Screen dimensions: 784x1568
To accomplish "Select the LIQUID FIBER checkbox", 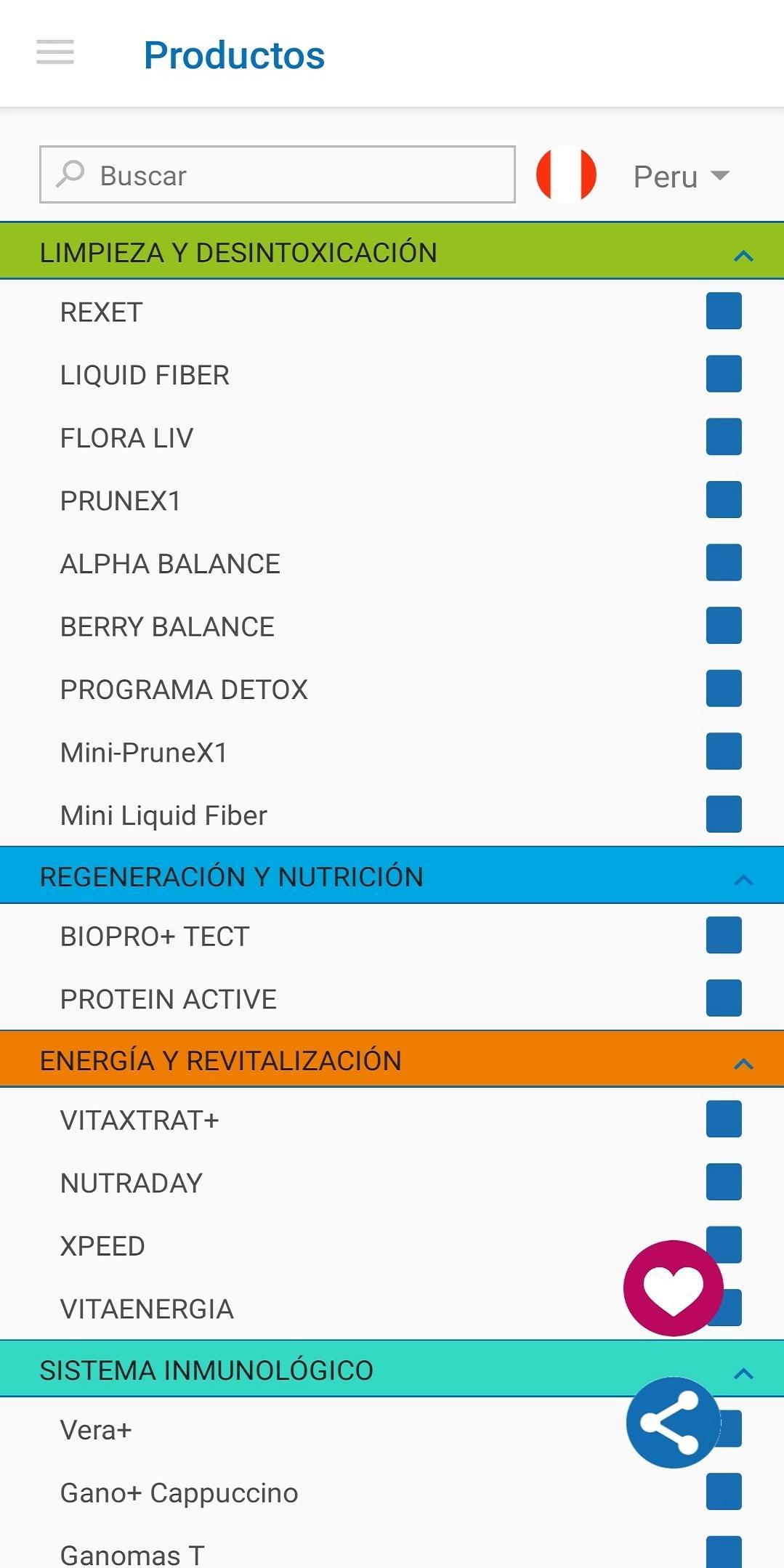I will 724,374.
